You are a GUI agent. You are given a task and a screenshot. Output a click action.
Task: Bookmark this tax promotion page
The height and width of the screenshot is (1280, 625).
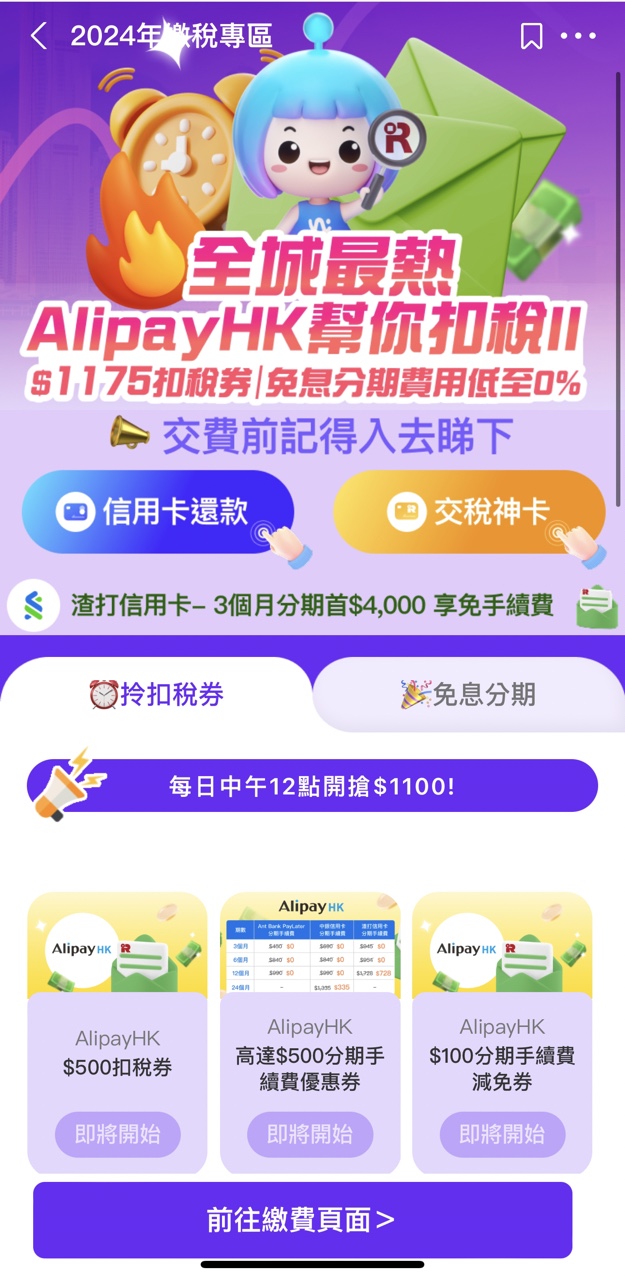pyautogui.click(x=531, y=37)
